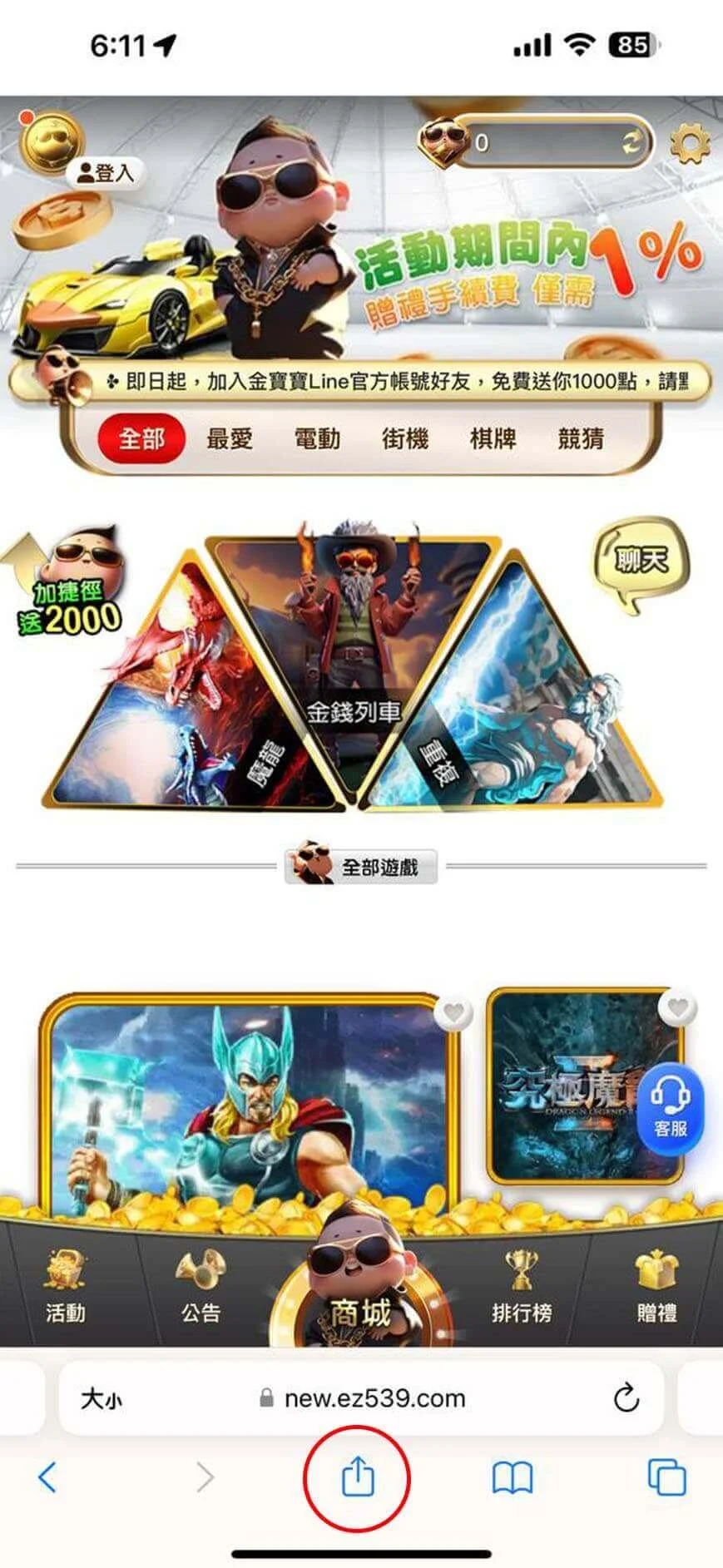This screenshot has width=723, height=1568.
Task: Select the 街機 category
Action: pos(405,438)
